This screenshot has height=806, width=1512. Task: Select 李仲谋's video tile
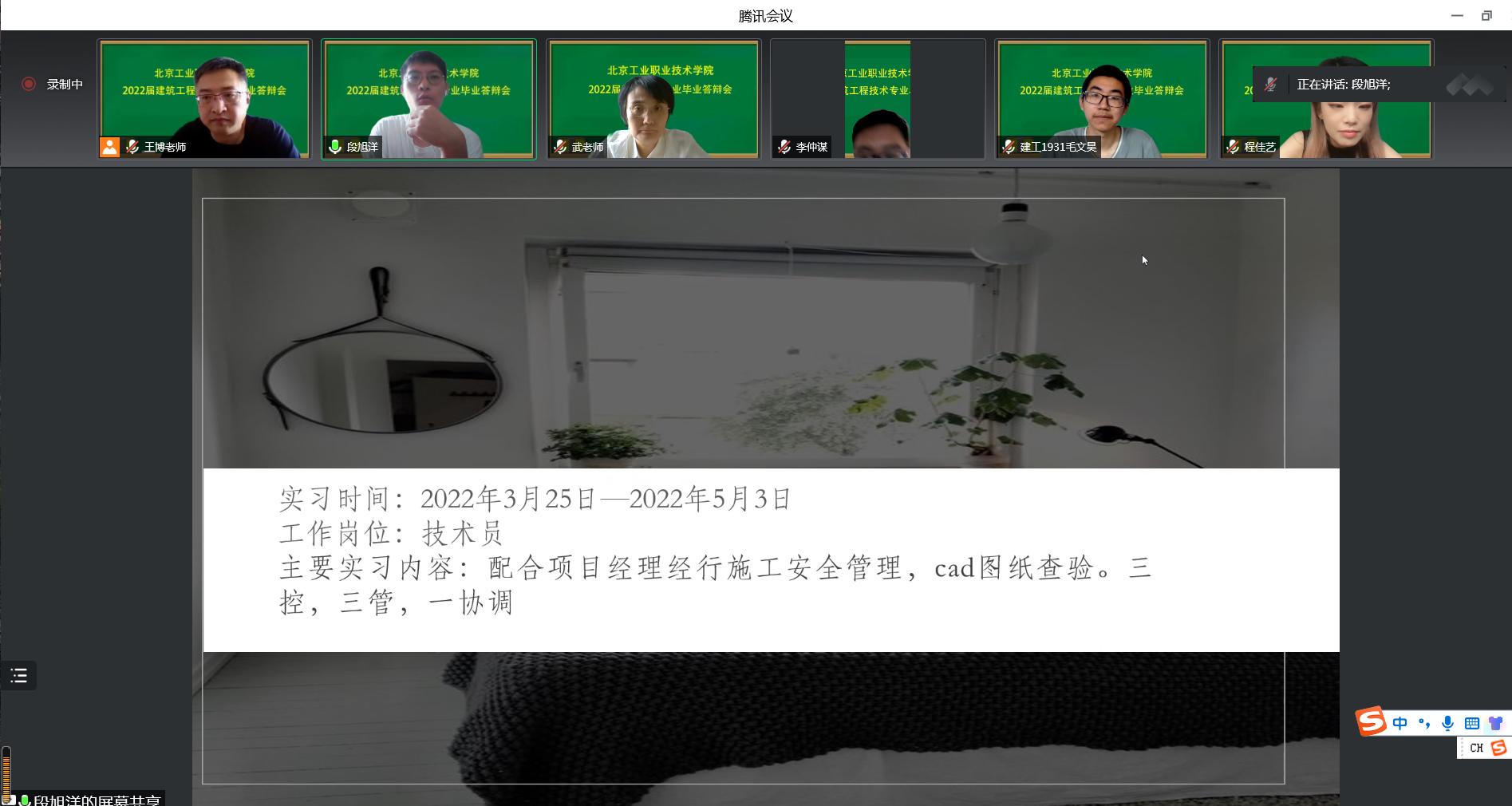878,99
